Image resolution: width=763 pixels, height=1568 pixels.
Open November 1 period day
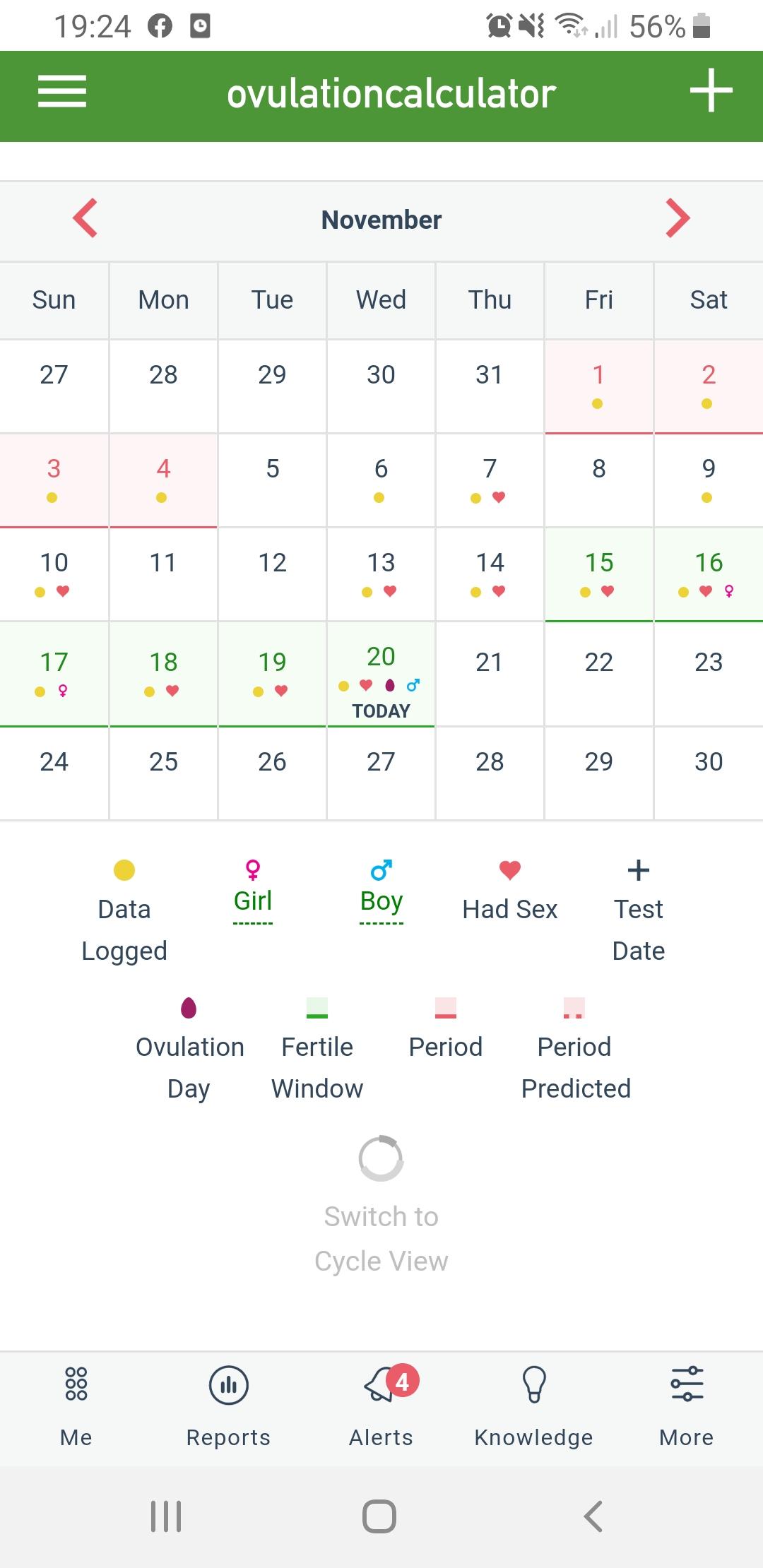[x=598, y=386]
